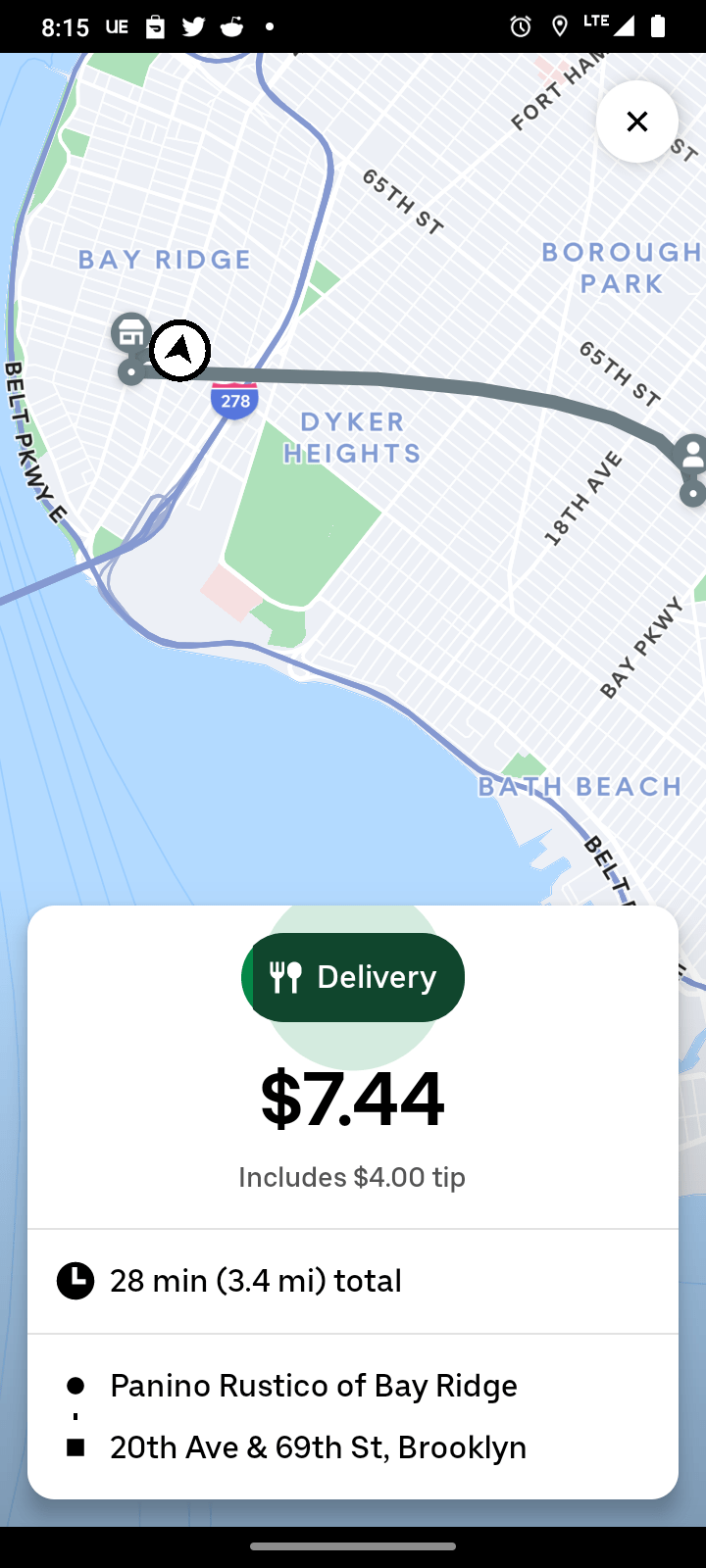This screenshot has height=1568, width=706.
Task: Select the navigation arrow showing current location
Action: (x=177, y=350)
